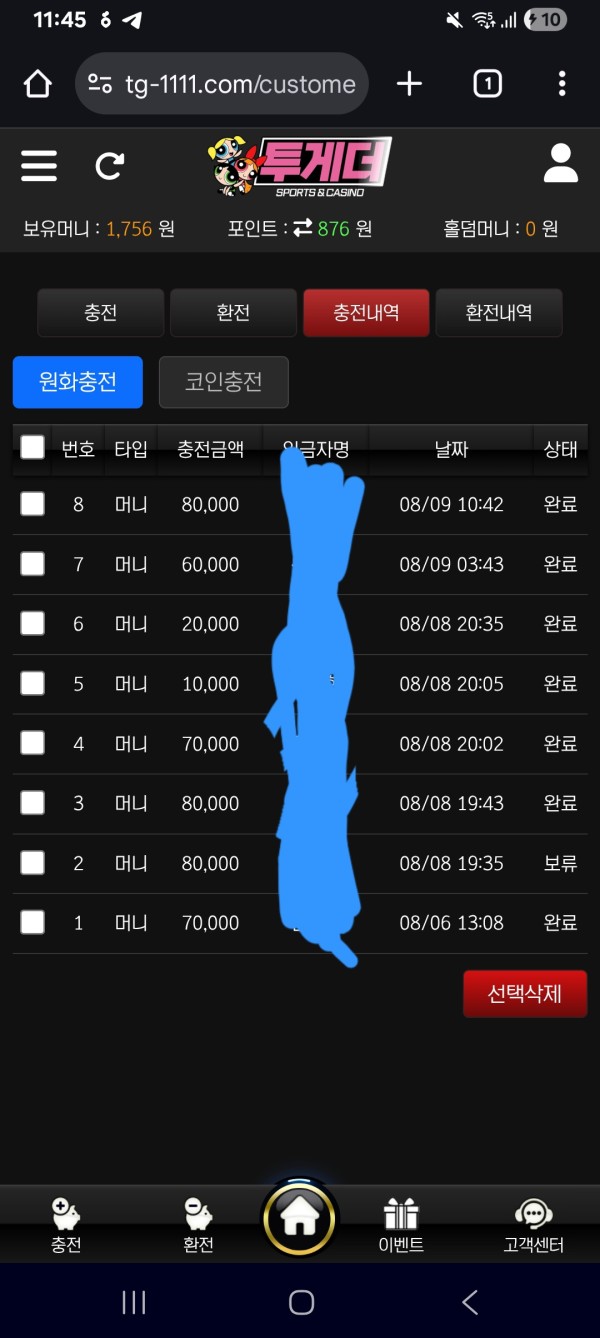Open 고객센터 in the bottom bar
This screenshot has height=1338, width=600.
tap(533, 1226)
